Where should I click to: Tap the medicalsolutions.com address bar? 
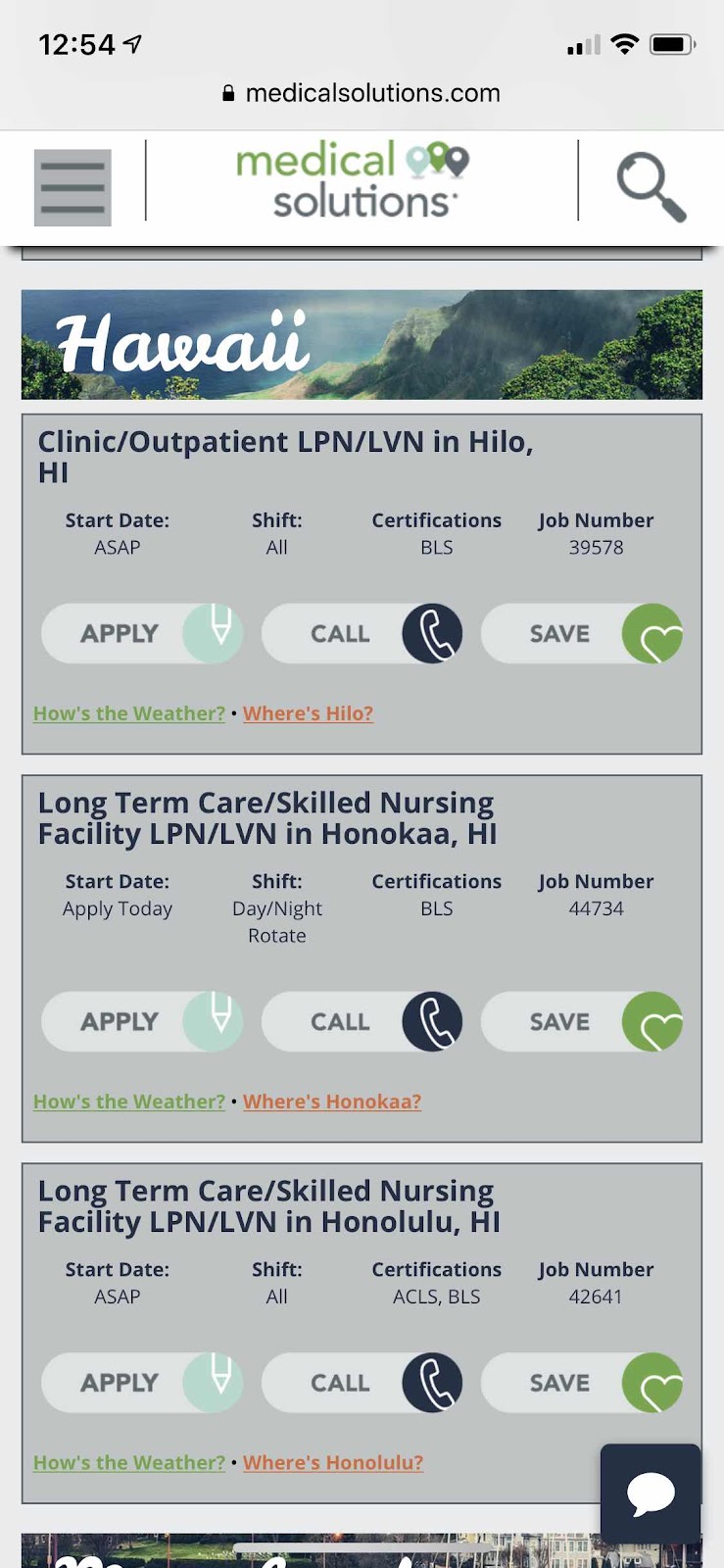point(362,93)
